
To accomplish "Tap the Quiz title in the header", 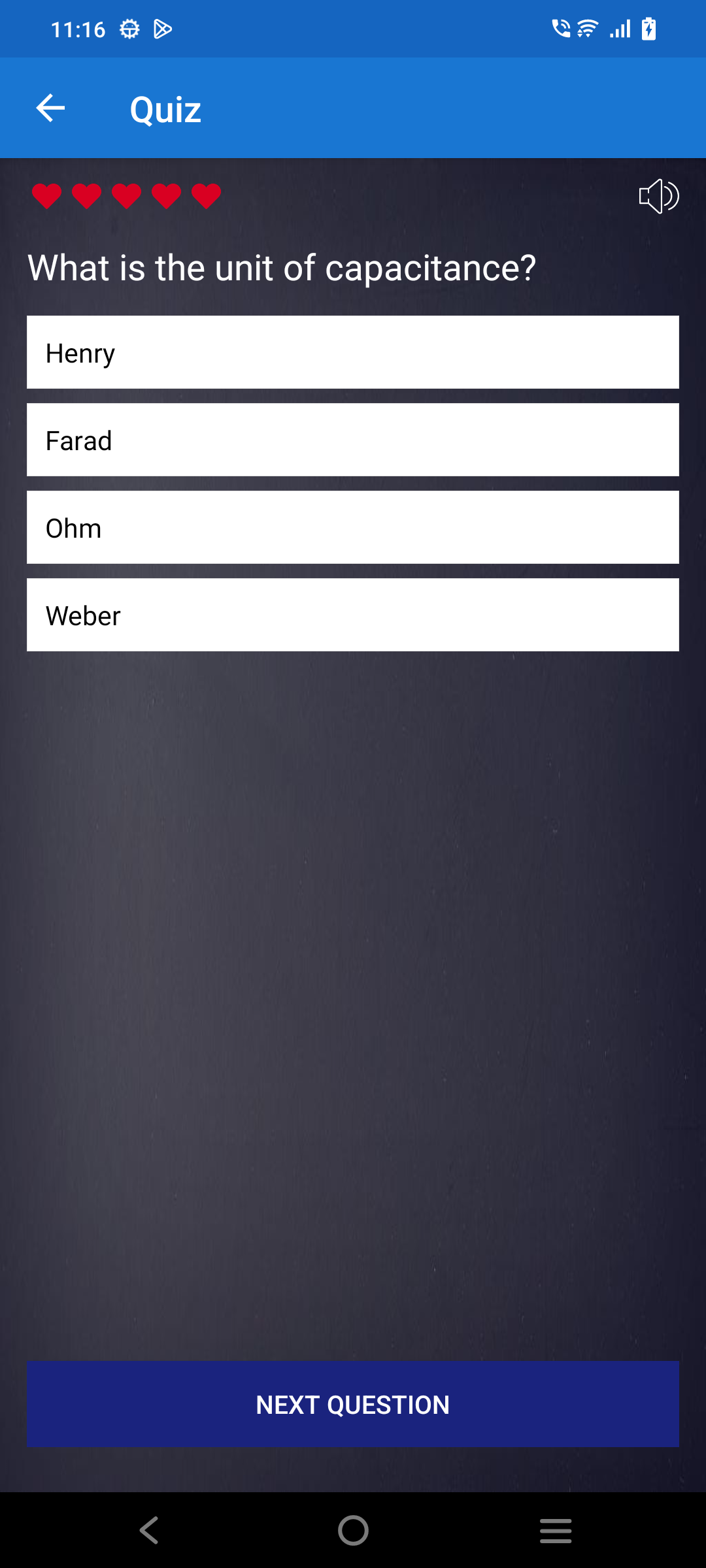I will pyautogui.click(x=165, y=108).
